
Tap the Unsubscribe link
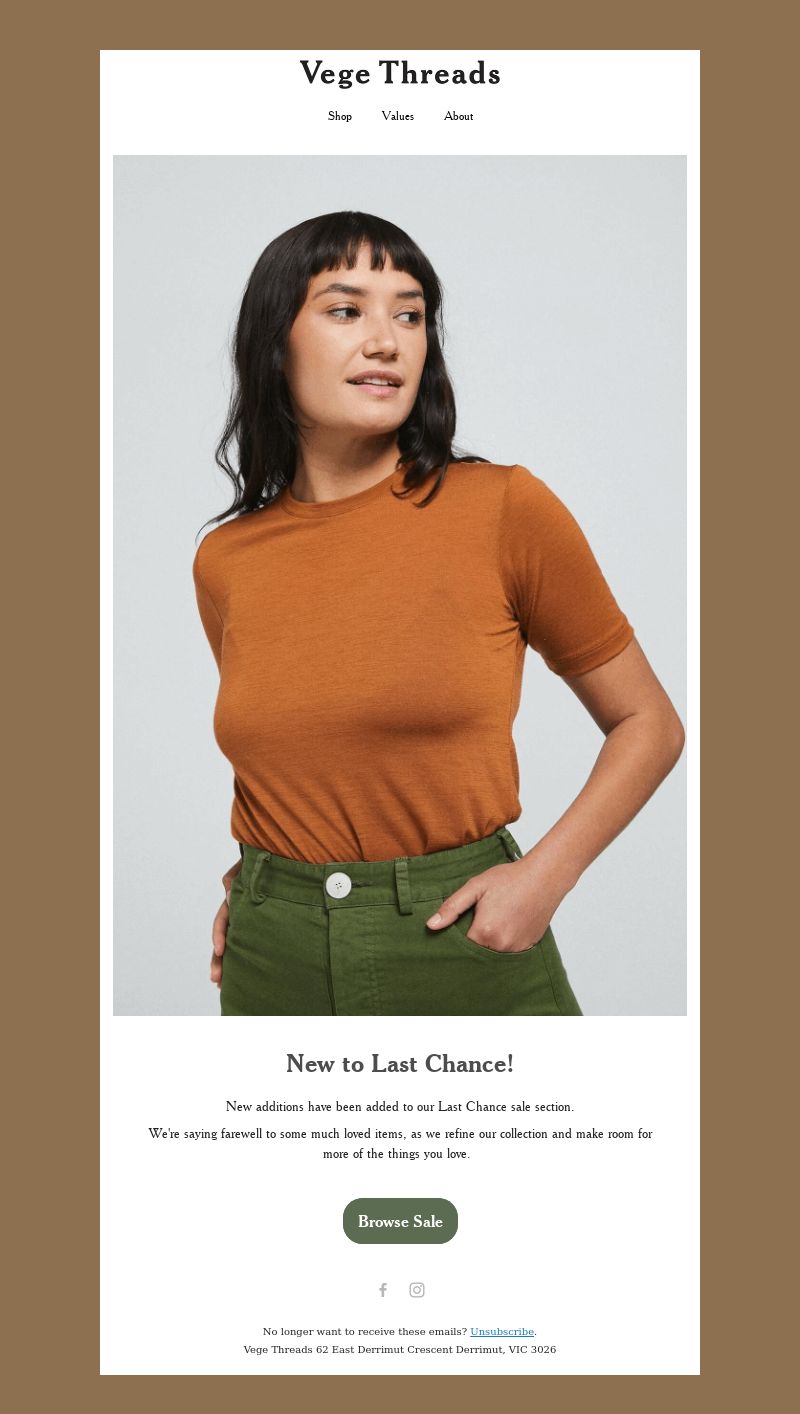pos(502,1331)
